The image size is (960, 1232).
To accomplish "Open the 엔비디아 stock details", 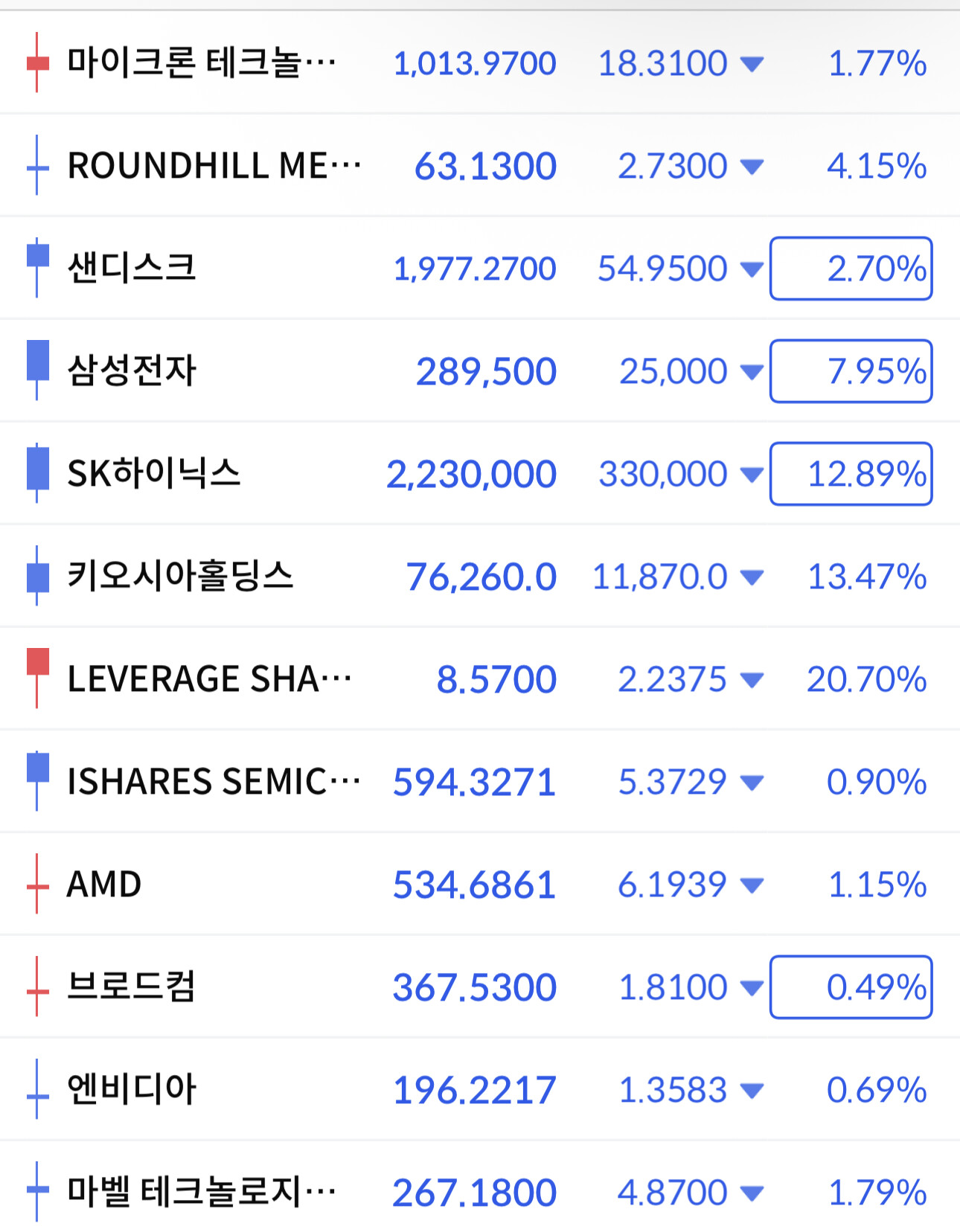I will 480,1089.
